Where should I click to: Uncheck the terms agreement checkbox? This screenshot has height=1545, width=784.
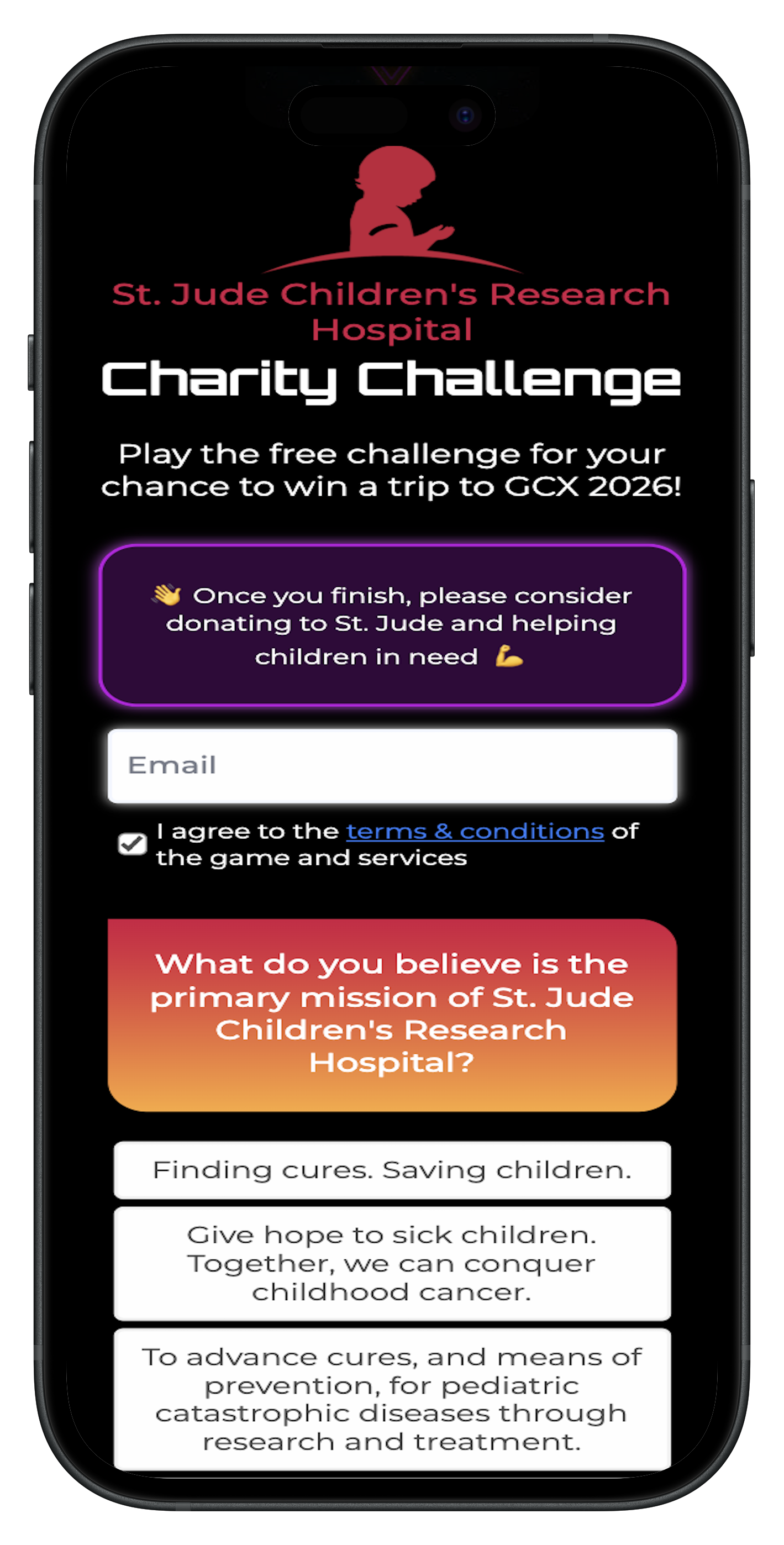132,844
